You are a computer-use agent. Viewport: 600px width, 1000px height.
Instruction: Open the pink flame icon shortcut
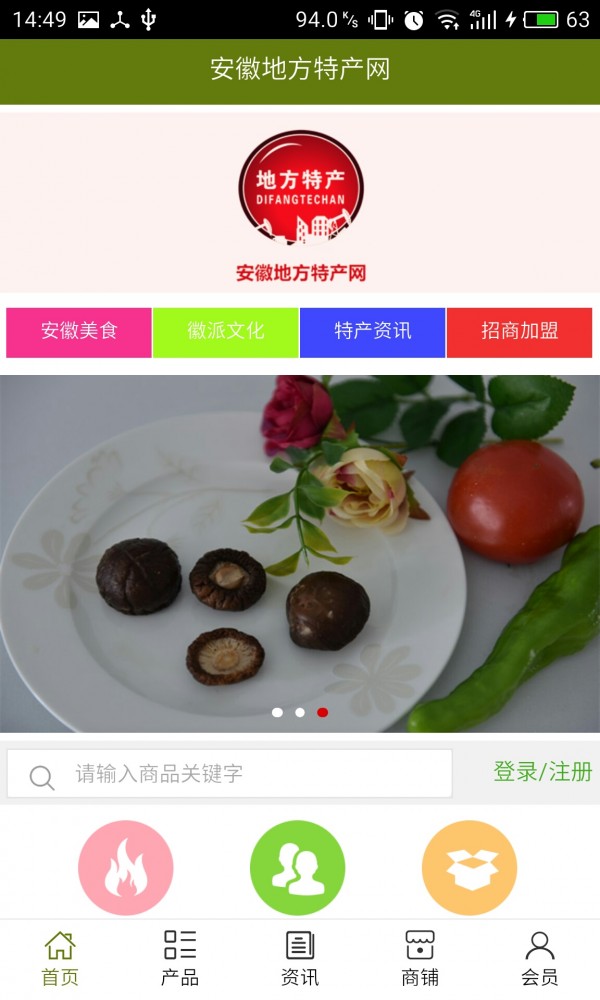point(126,867)
